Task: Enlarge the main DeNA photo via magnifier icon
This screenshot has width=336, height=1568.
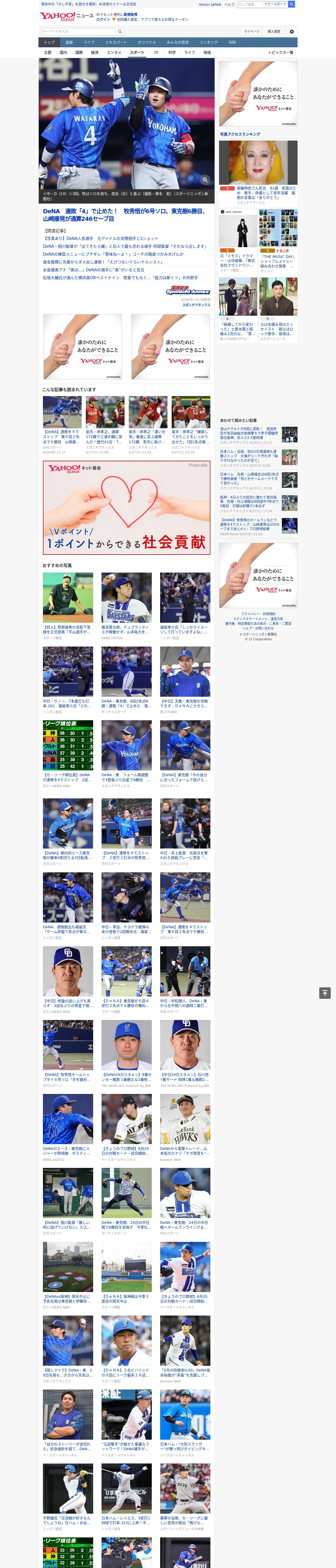Action: pos(205,180)
